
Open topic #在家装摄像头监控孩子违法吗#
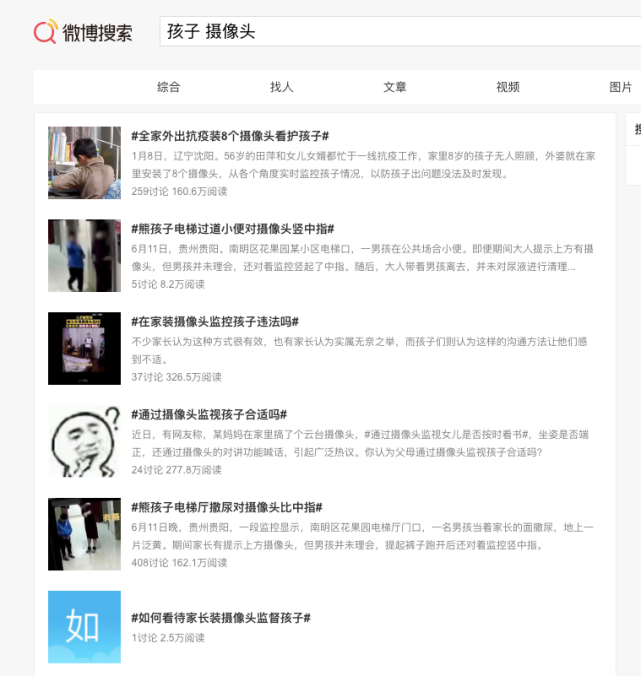[x=216, y=322]
